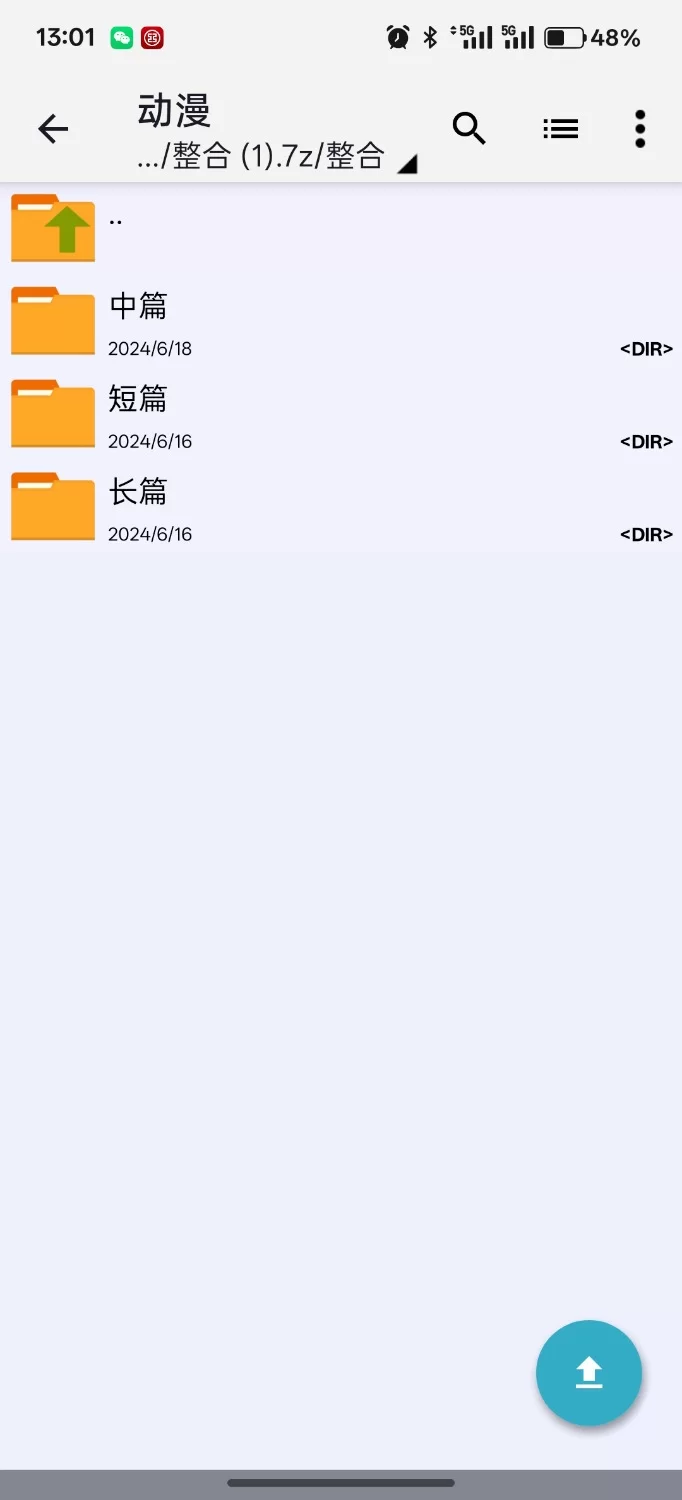Go back using the arrow
Viewport: 682px width, 1500px height.
coord(53,128)
